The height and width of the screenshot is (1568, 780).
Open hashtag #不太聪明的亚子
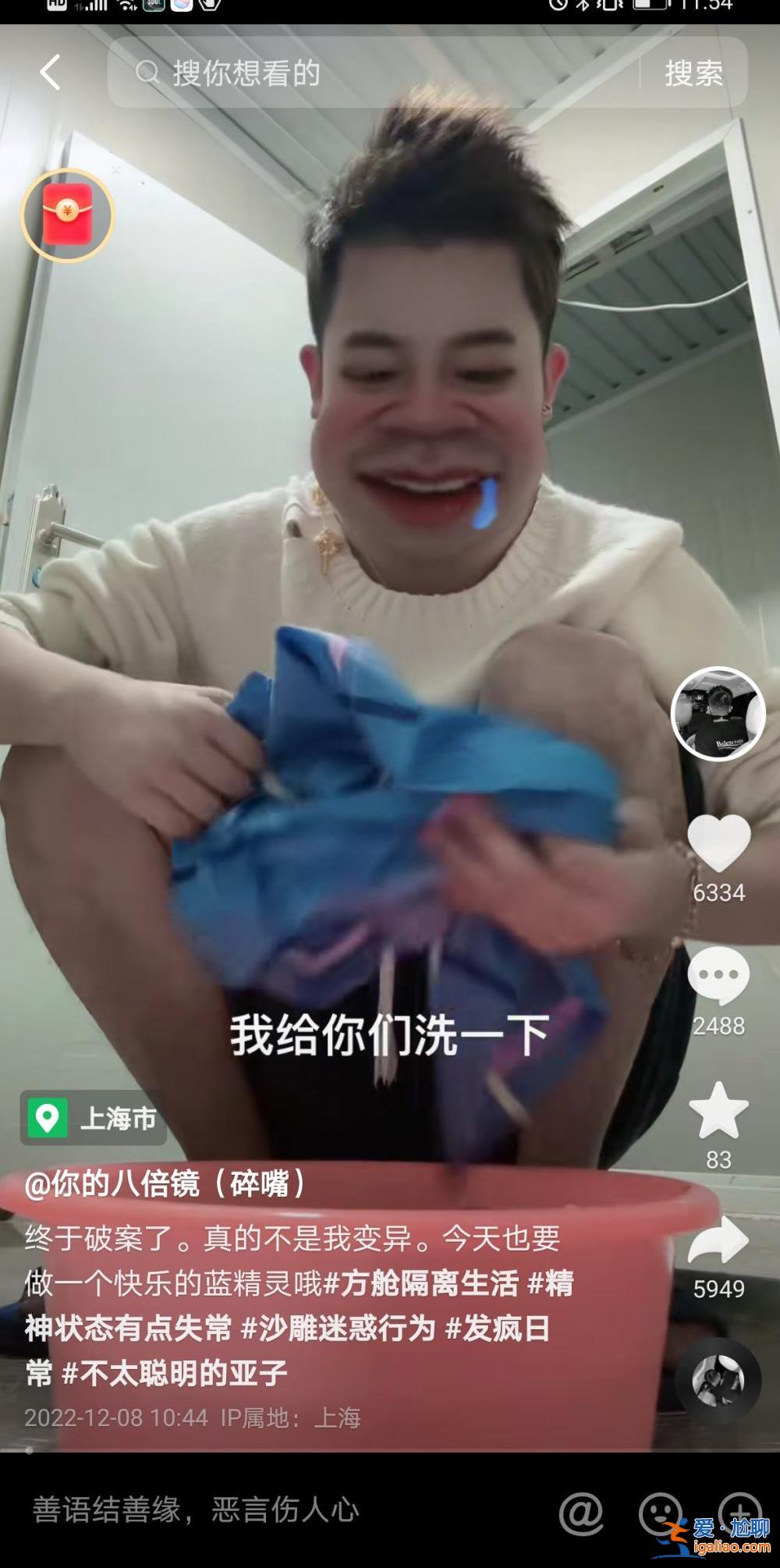(175, 1373)
